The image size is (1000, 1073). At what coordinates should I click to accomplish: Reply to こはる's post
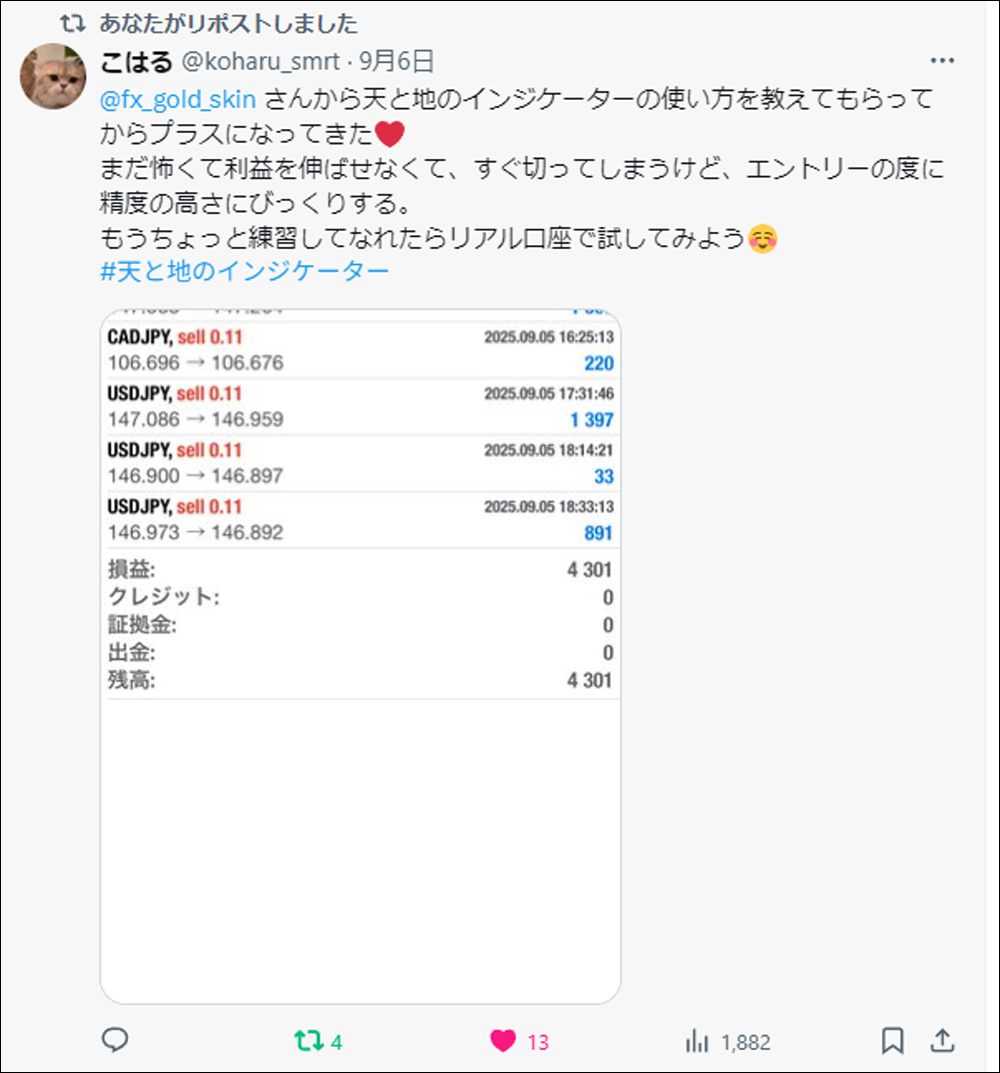pos(116,1041)
